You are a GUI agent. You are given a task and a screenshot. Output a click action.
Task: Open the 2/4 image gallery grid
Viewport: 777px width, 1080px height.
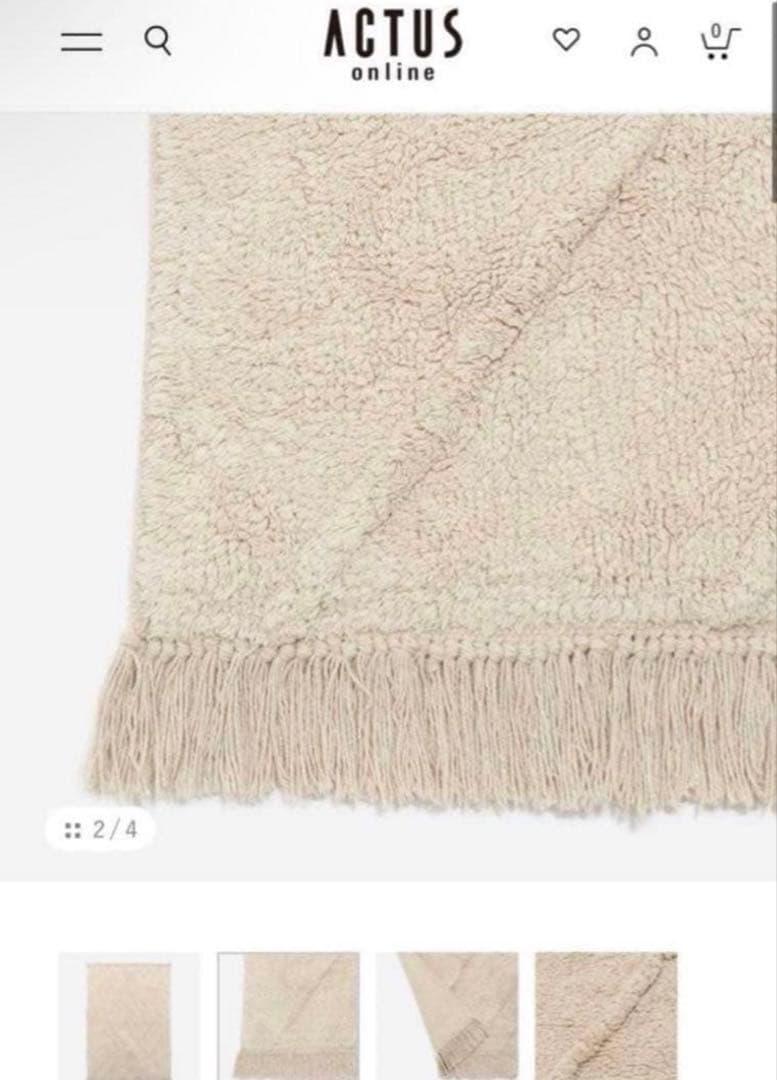pyautogui.click(x=100, y=830)
